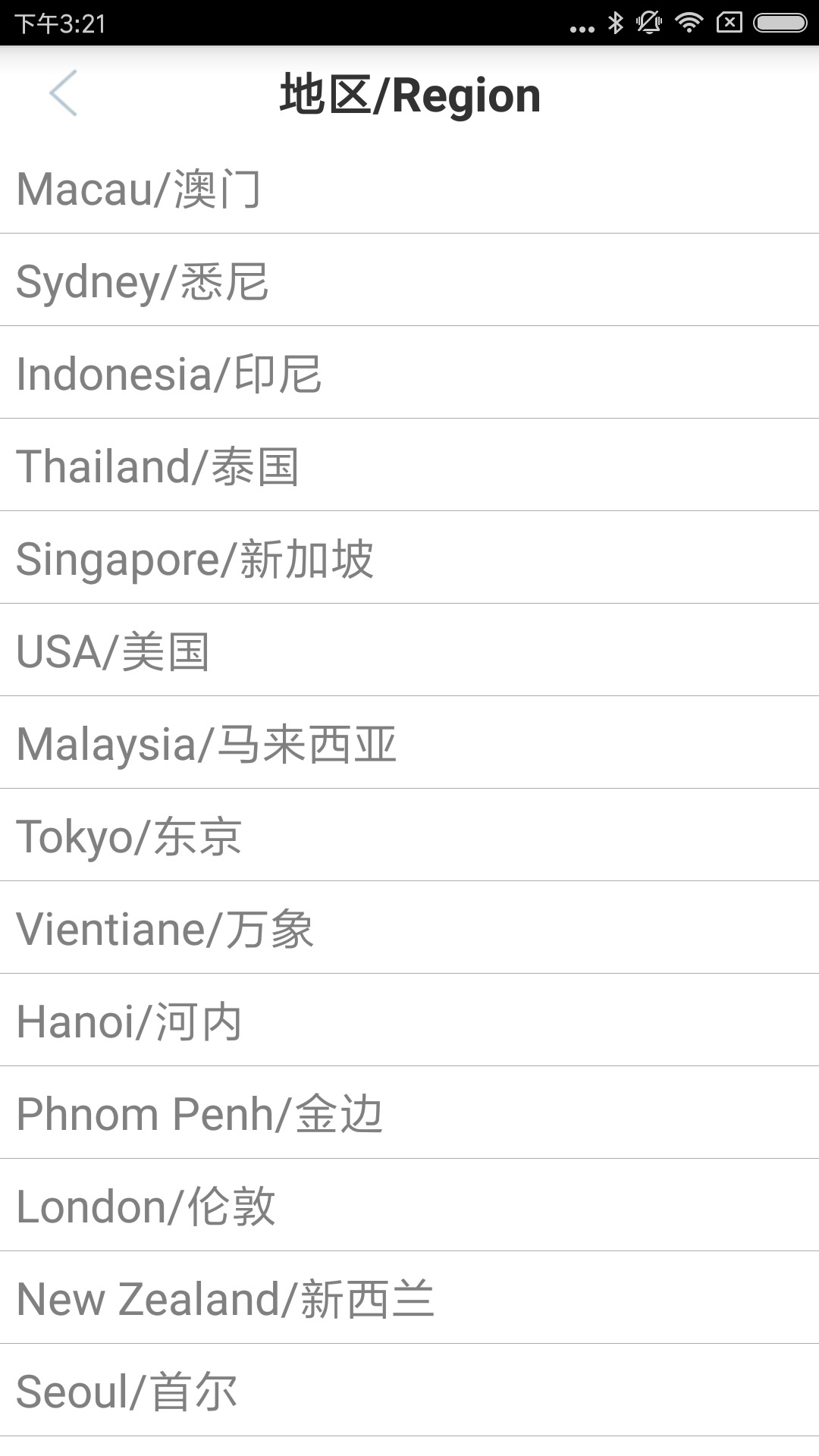This screenshot has width=819, height=1456.
Task: Tap the Bluetooth status bar icon
Action: (615, 23)
